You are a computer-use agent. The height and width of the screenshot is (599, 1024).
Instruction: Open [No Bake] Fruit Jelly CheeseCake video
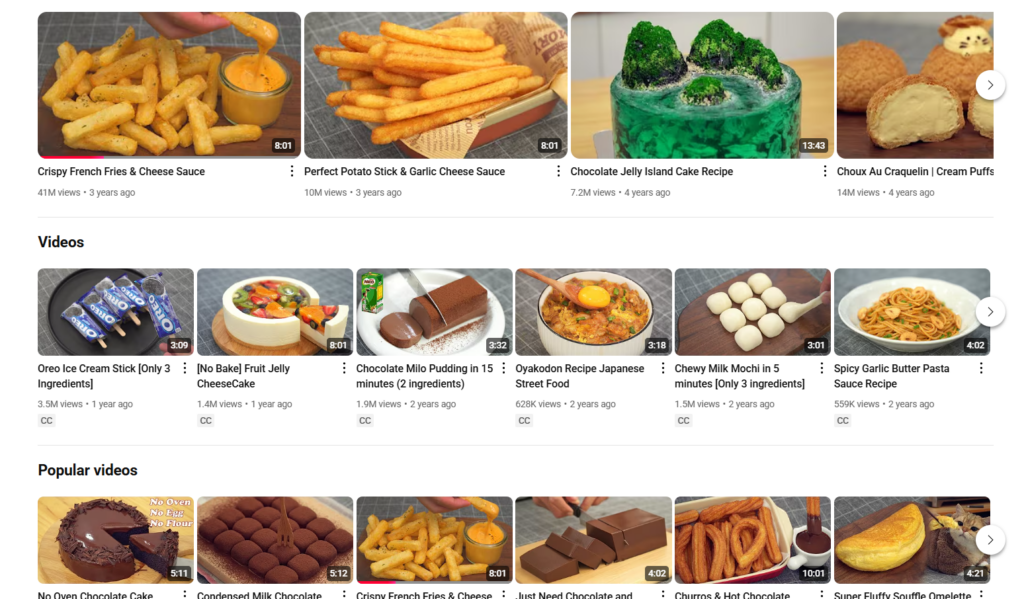pyautogui.click(x=274, y=312)
